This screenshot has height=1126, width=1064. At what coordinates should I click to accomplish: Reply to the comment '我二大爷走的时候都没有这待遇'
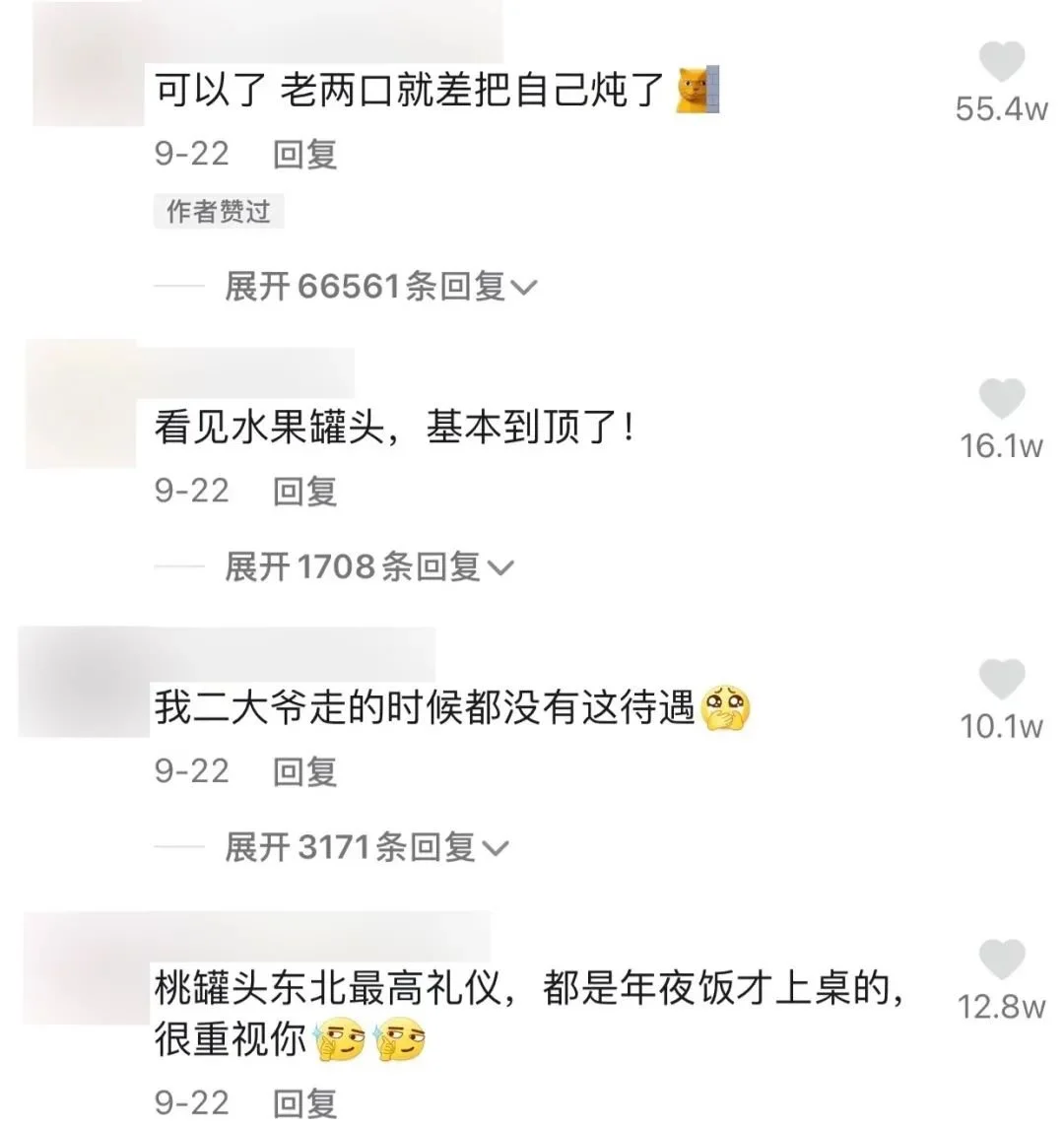point(304,770)
